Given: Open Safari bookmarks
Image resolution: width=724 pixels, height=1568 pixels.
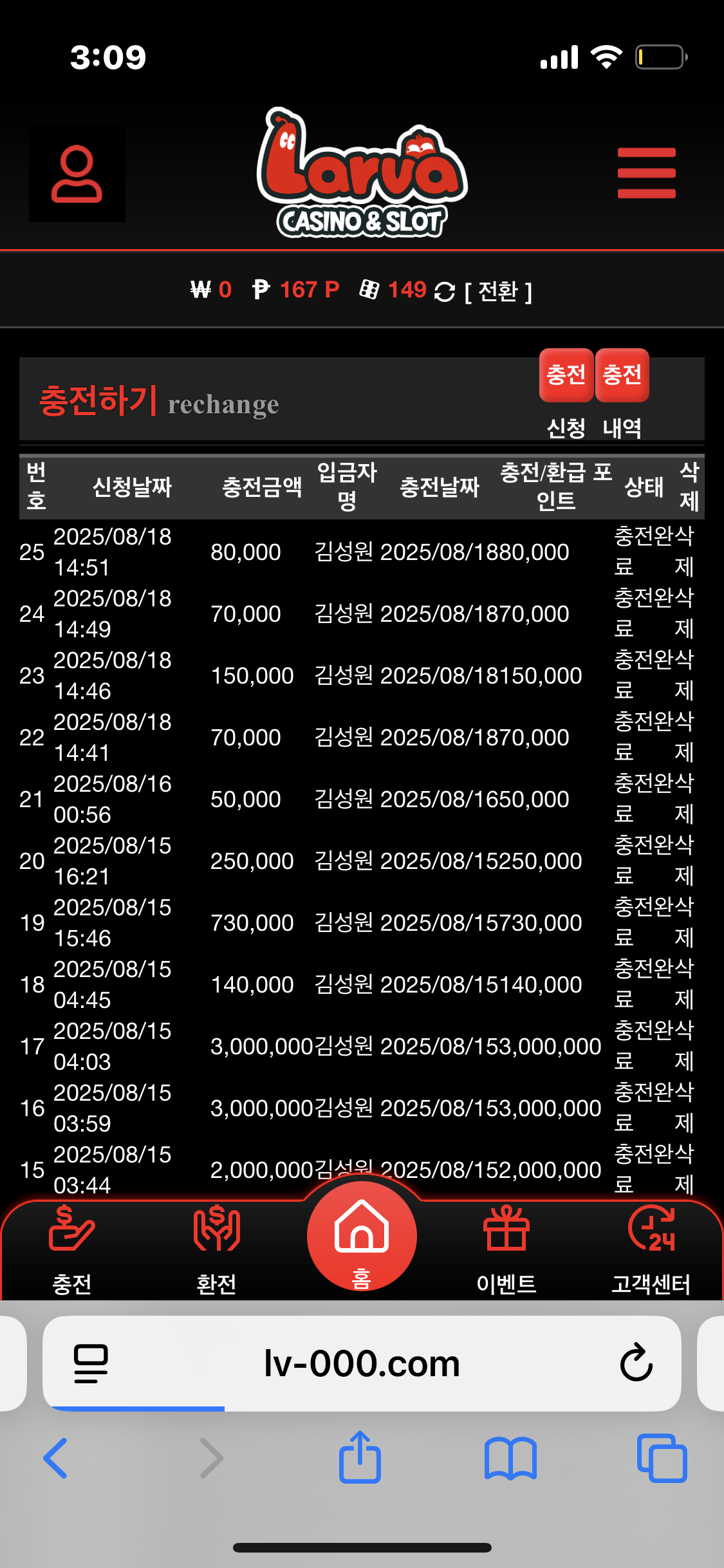Looking at the screenshot, I should coord(510,1458).
